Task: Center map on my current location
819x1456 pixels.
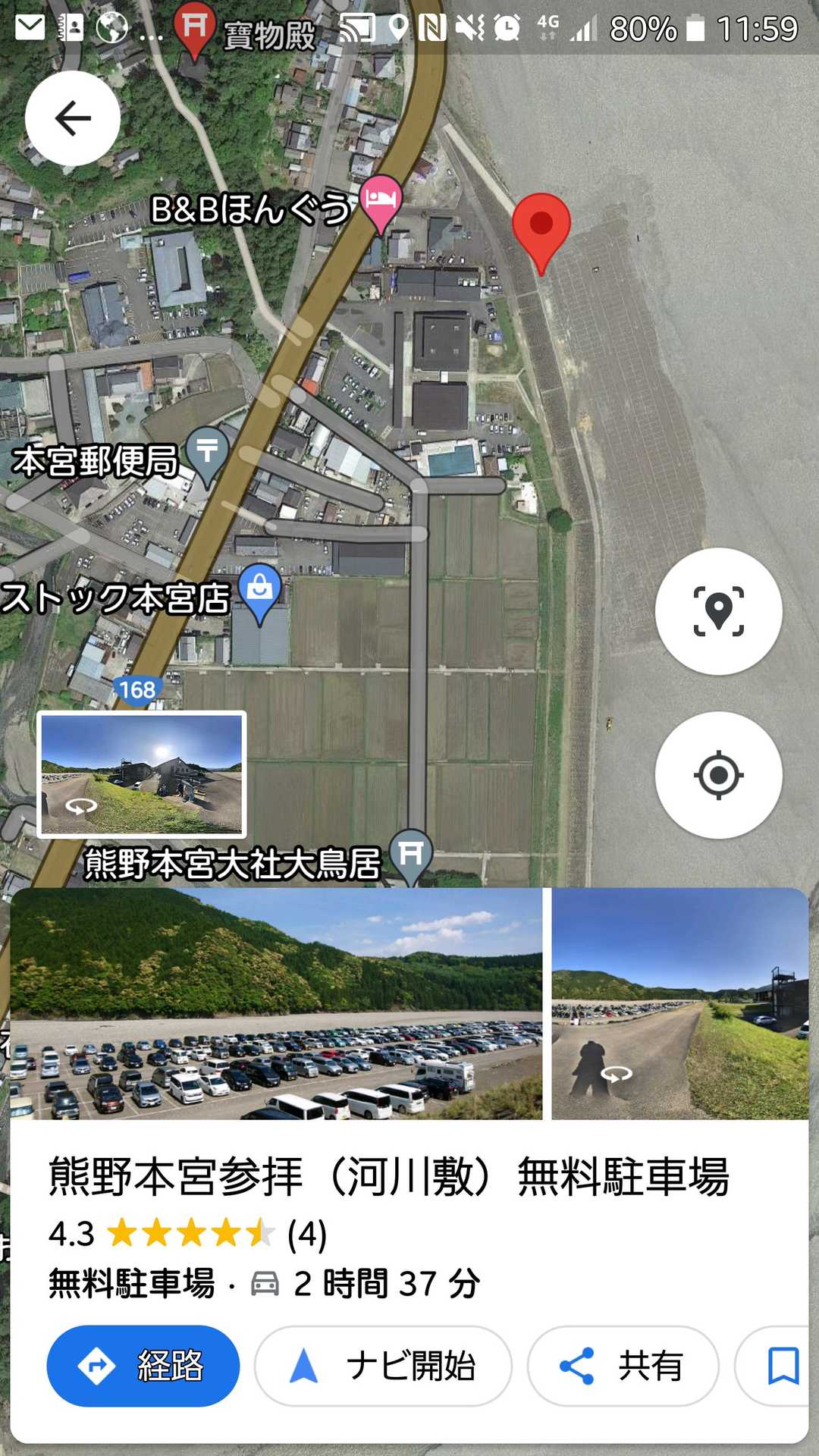Action: click(x=718, y=775)
